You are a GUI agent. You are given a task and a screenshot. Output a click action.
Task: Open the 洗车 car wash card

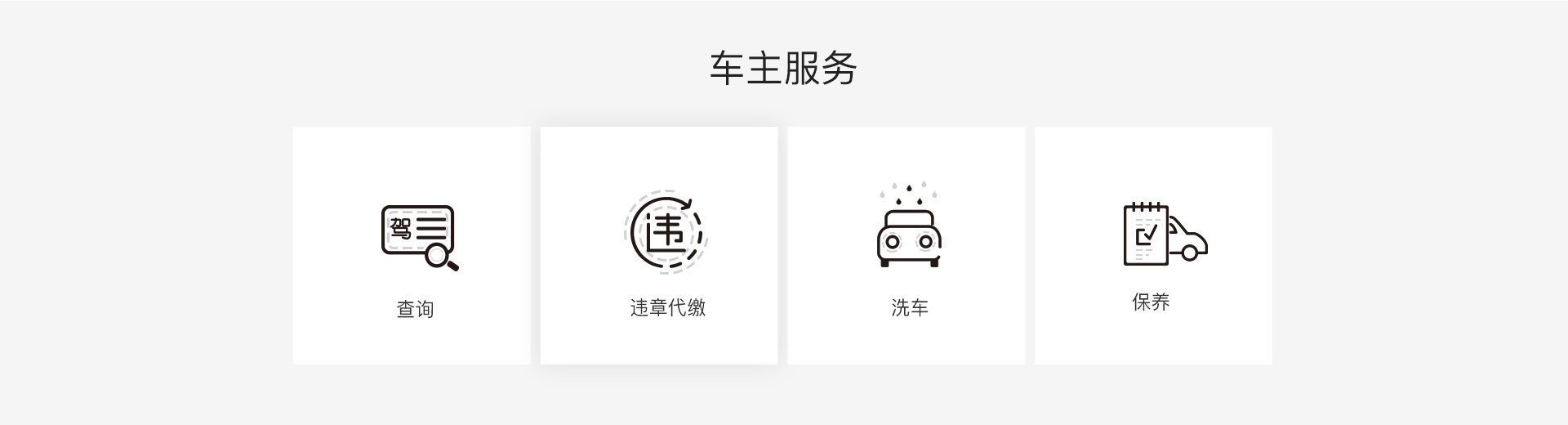click(x=906, y=245)
